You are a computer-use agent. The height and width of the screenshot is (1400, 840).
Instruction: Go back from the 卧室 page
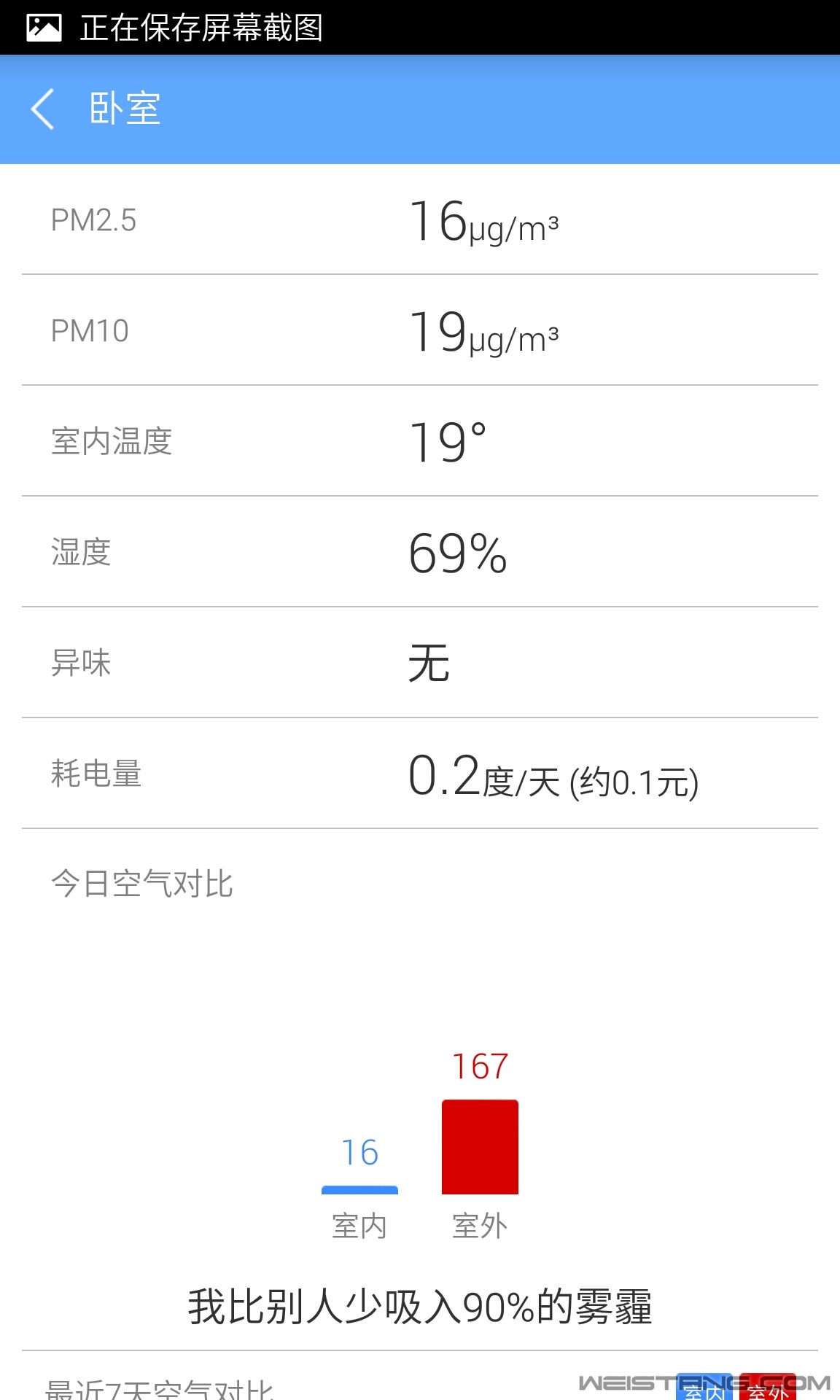pos(43,109)
